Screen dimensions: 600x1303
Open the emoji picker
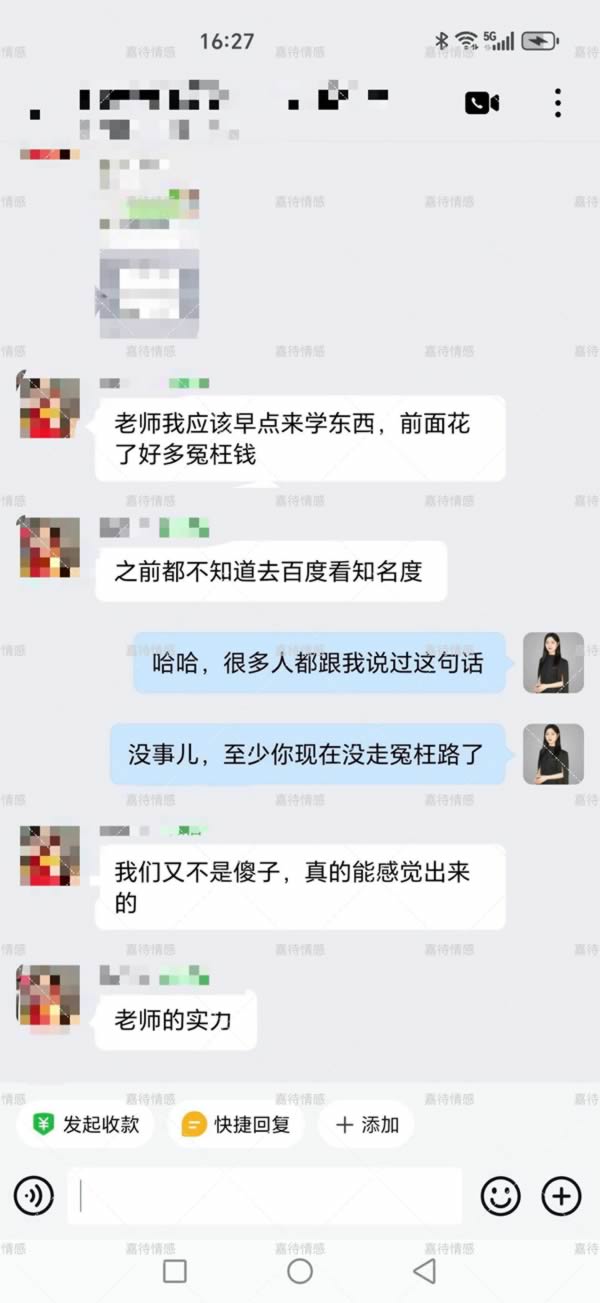coord(501,1195)
